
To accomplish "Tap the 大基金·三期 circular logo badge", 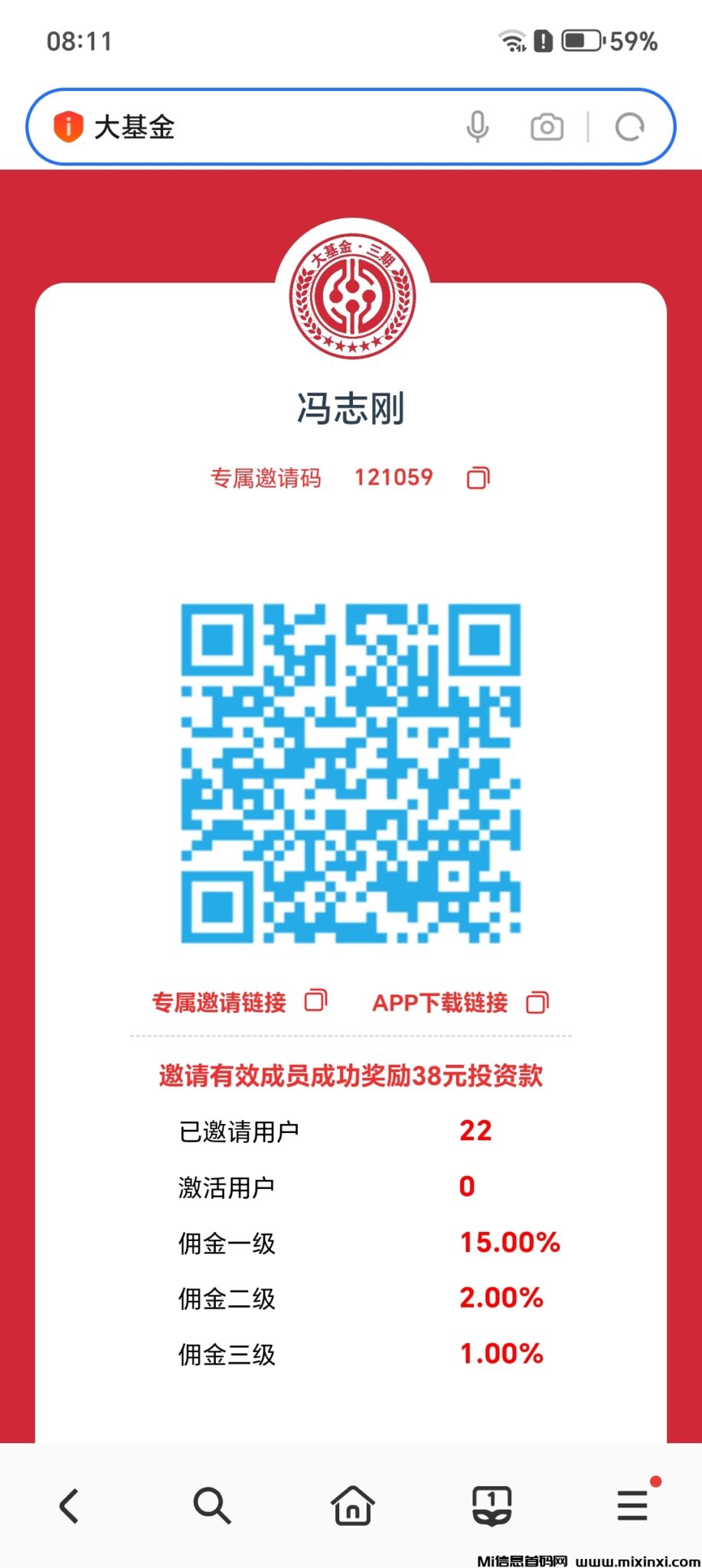I will point(351,295).
